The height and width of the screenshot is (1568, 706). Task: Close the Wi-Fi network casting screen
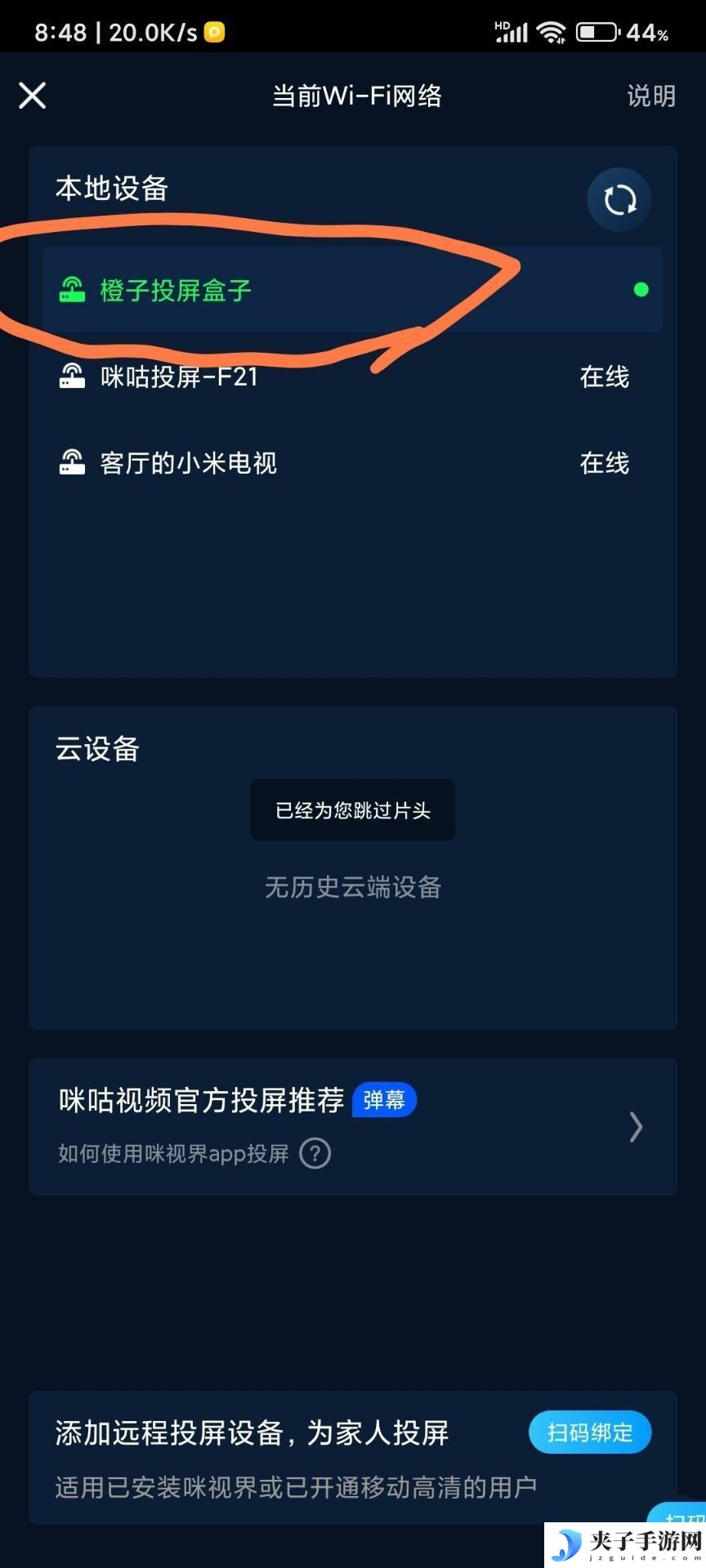(33, 96)
